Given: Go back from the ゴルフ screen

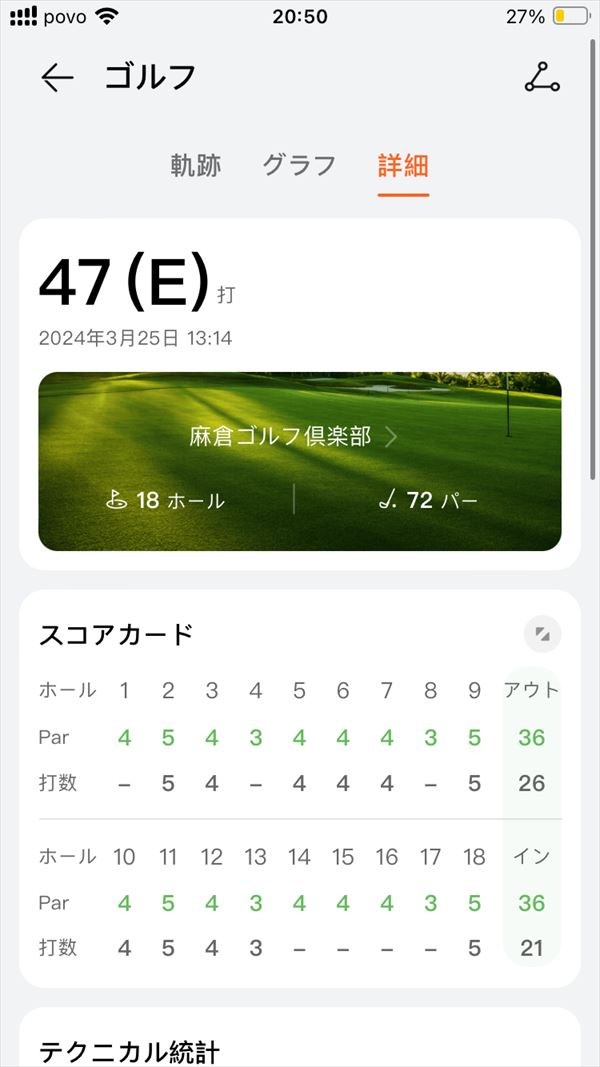Looking at the screenshot, I should click(x=57, y=78).
